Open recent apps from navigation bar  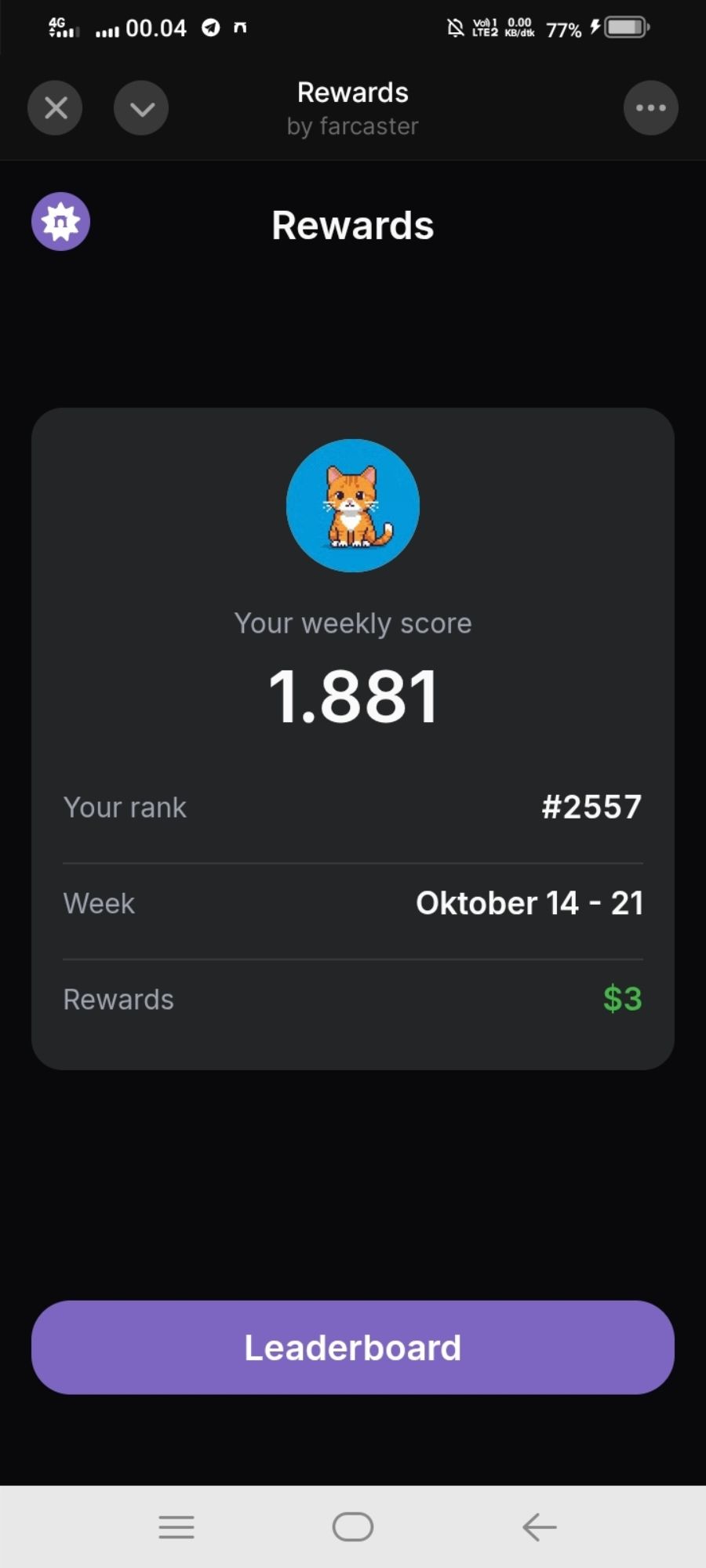[176, 1526]
